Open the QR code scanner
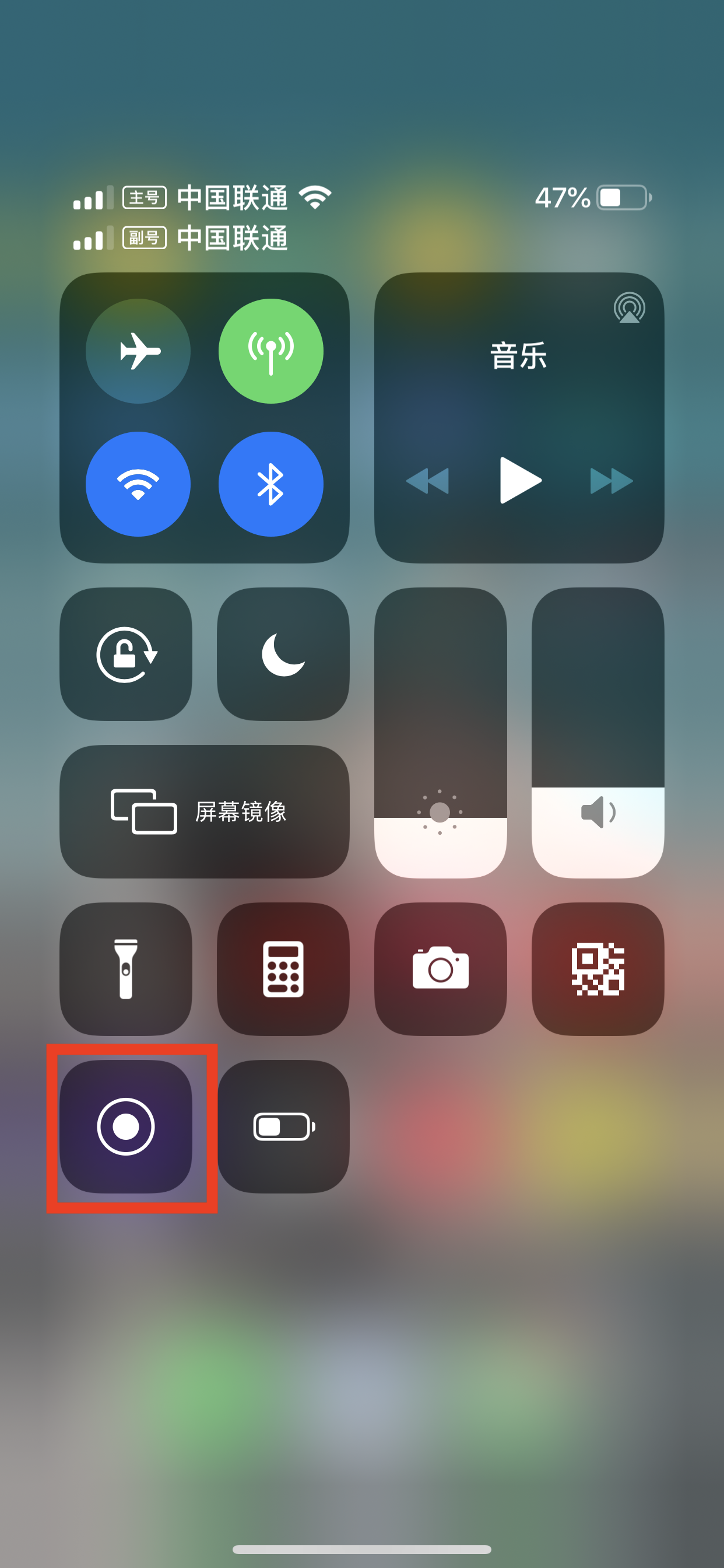724x1568 pixels. pyautogui.click(x=598, y=969)
